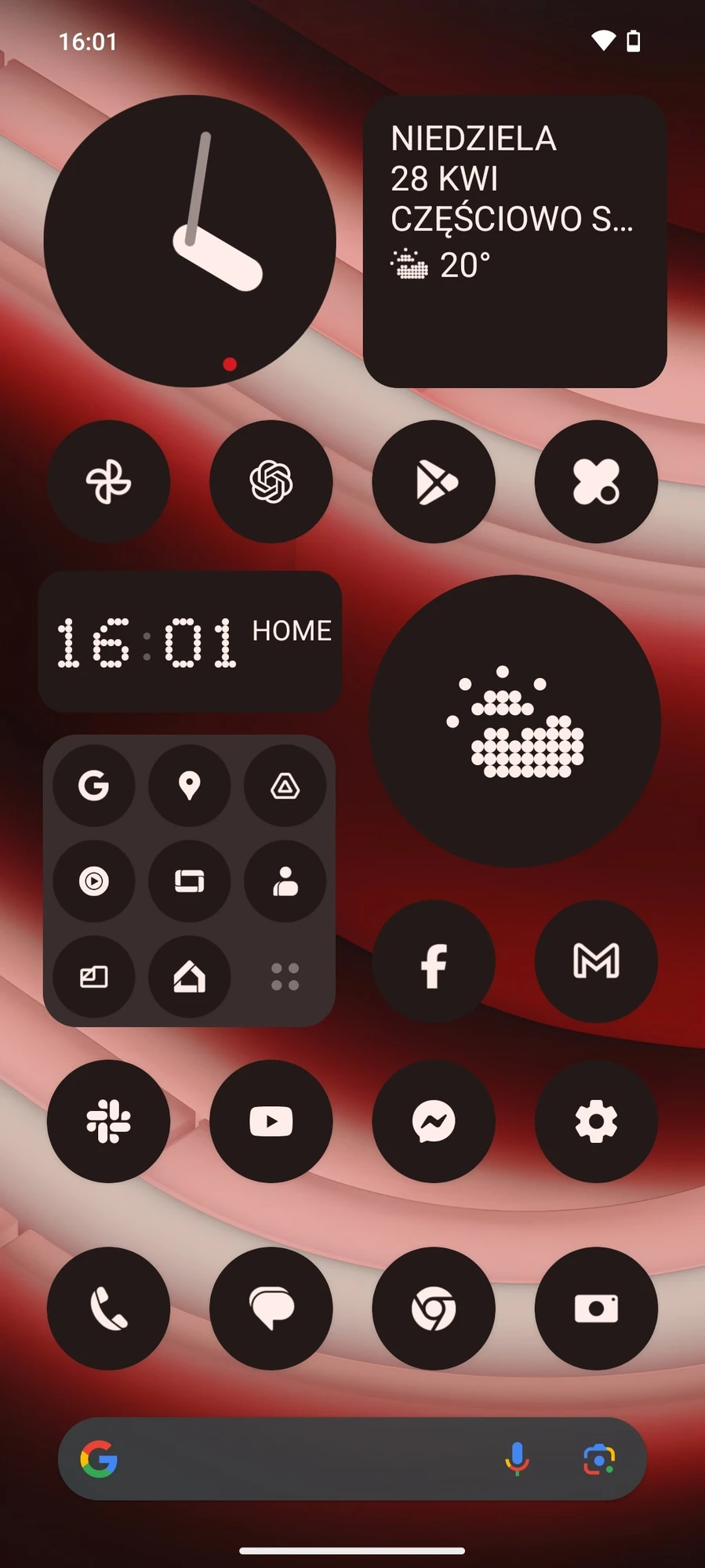Open the Phone dialer

coord(108,1308)
